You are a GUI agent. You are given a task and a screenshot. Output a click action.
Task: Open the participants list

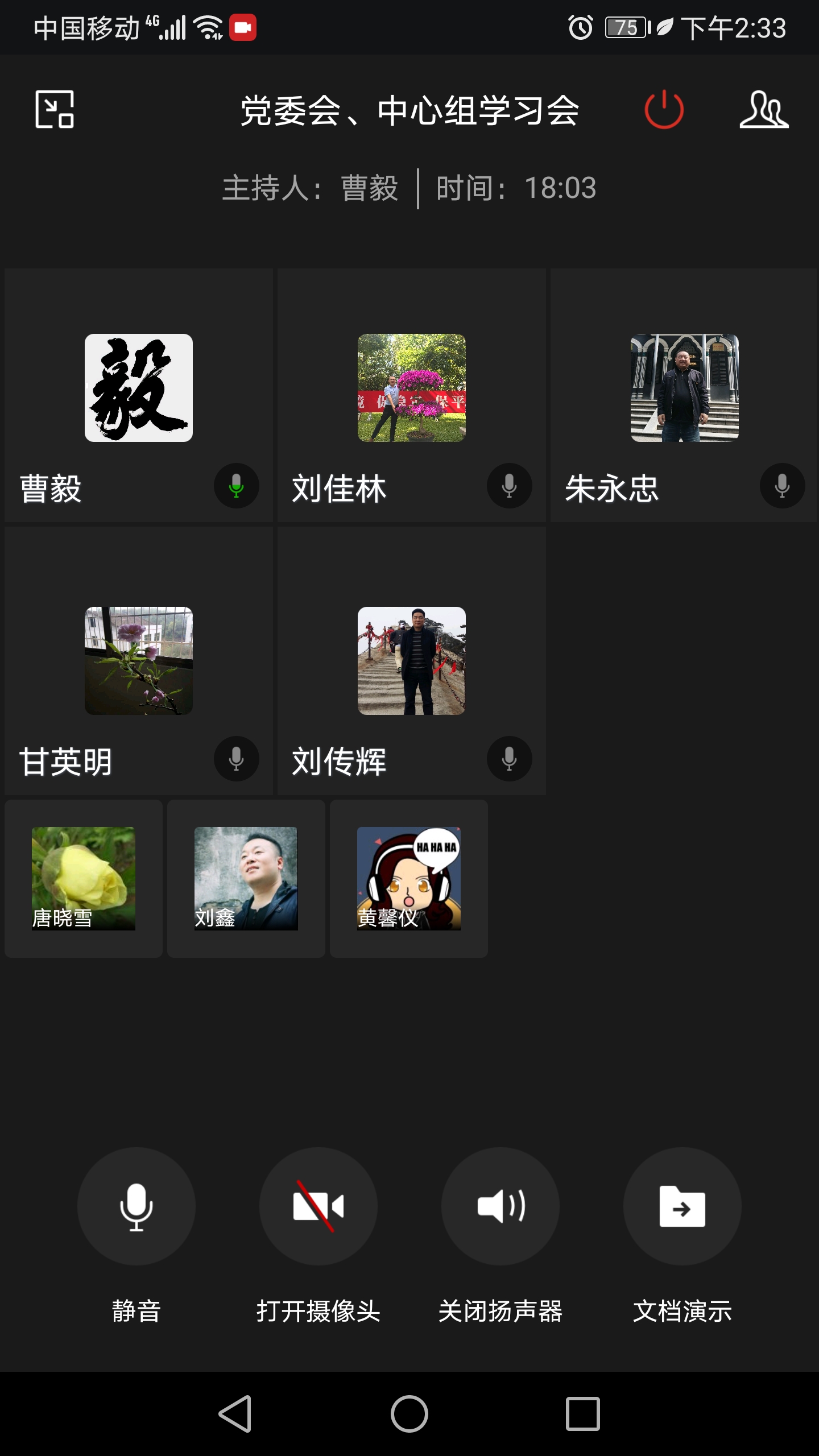coord(764,109)
